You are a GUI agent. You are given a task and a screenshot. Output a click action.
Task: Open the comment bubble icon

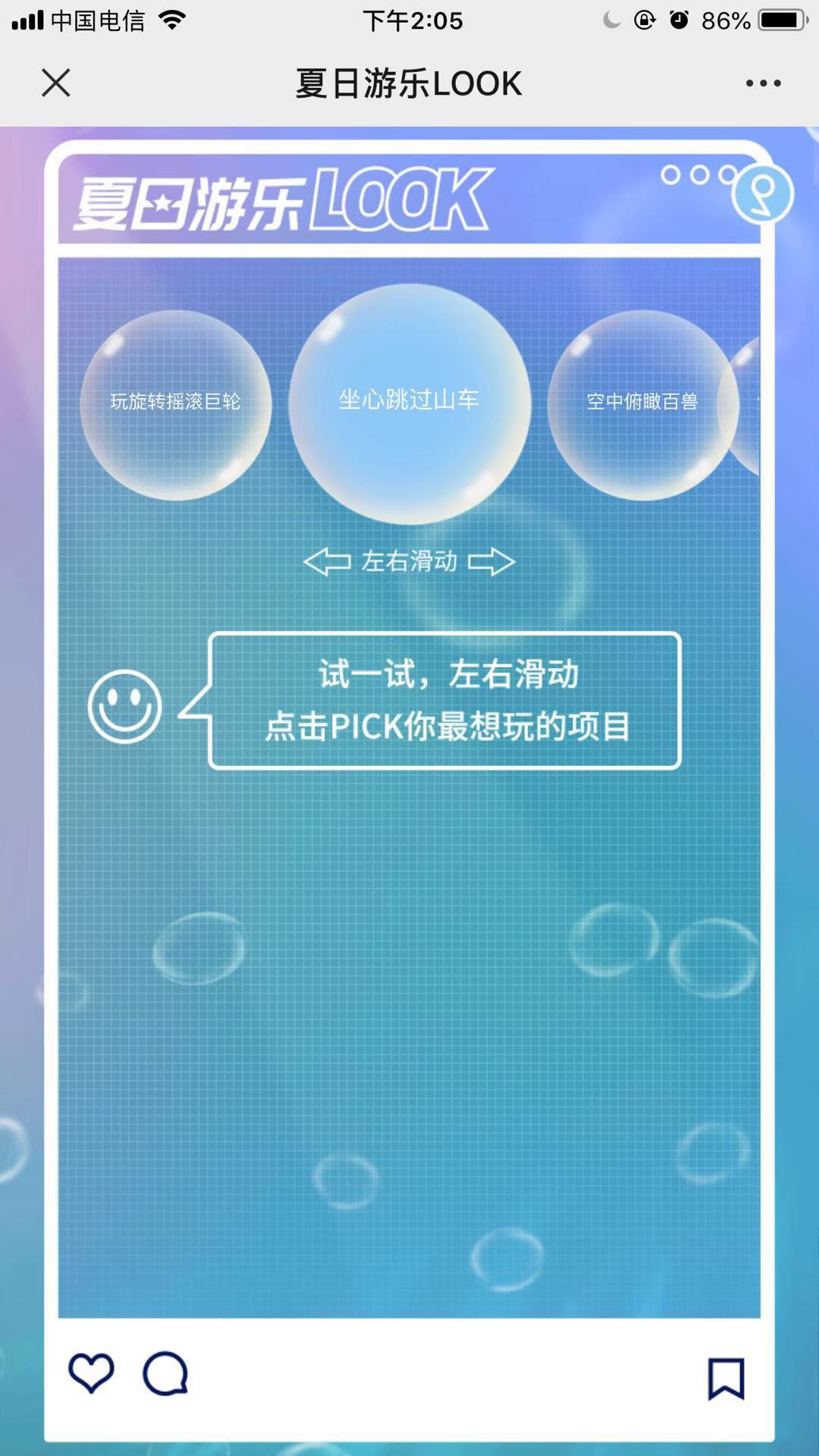click(165, 1373)
